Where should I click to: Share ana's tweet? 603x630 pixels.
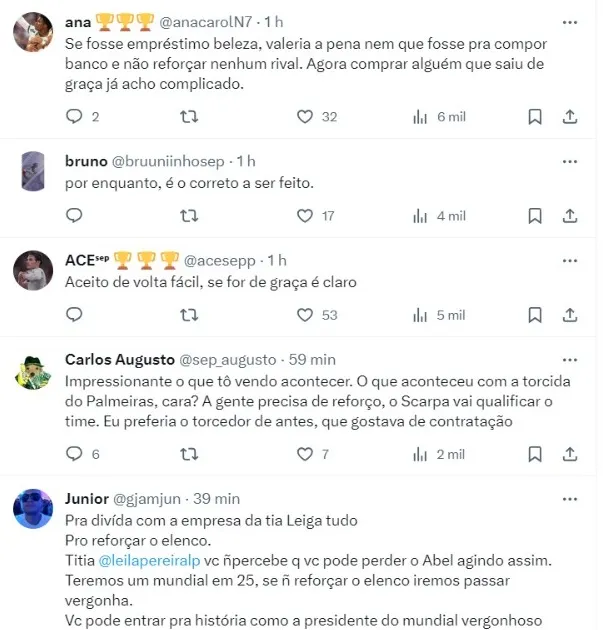point(570,117)
